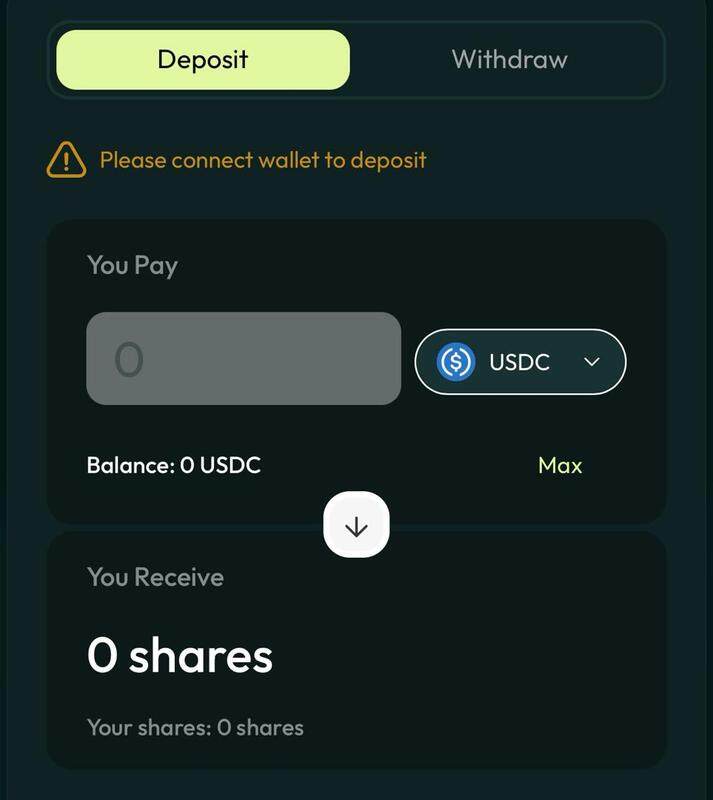Select the Deposit tab

[203, 60]
